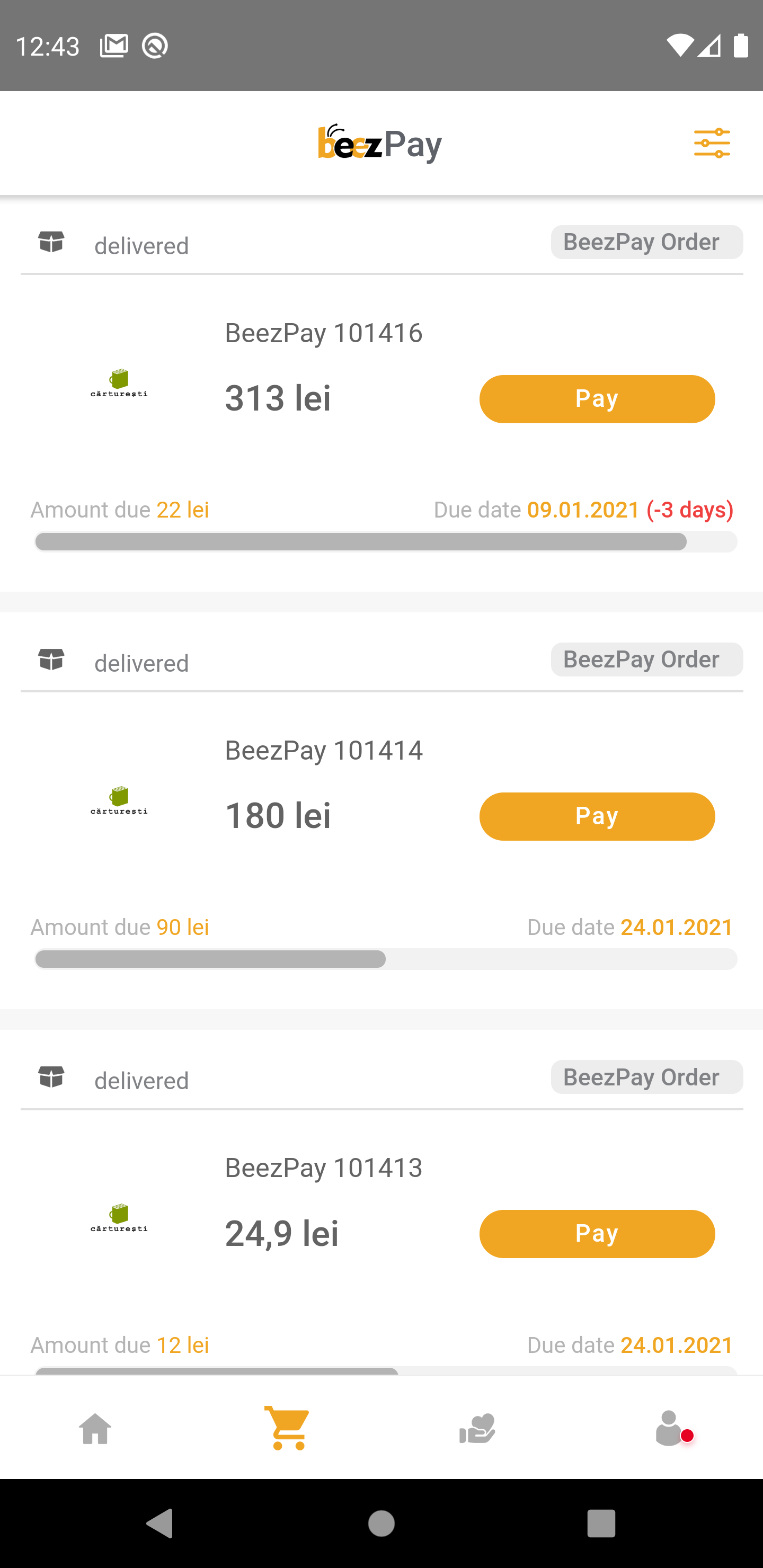Open order BeezPay 101416 details

tap(323, 333)
